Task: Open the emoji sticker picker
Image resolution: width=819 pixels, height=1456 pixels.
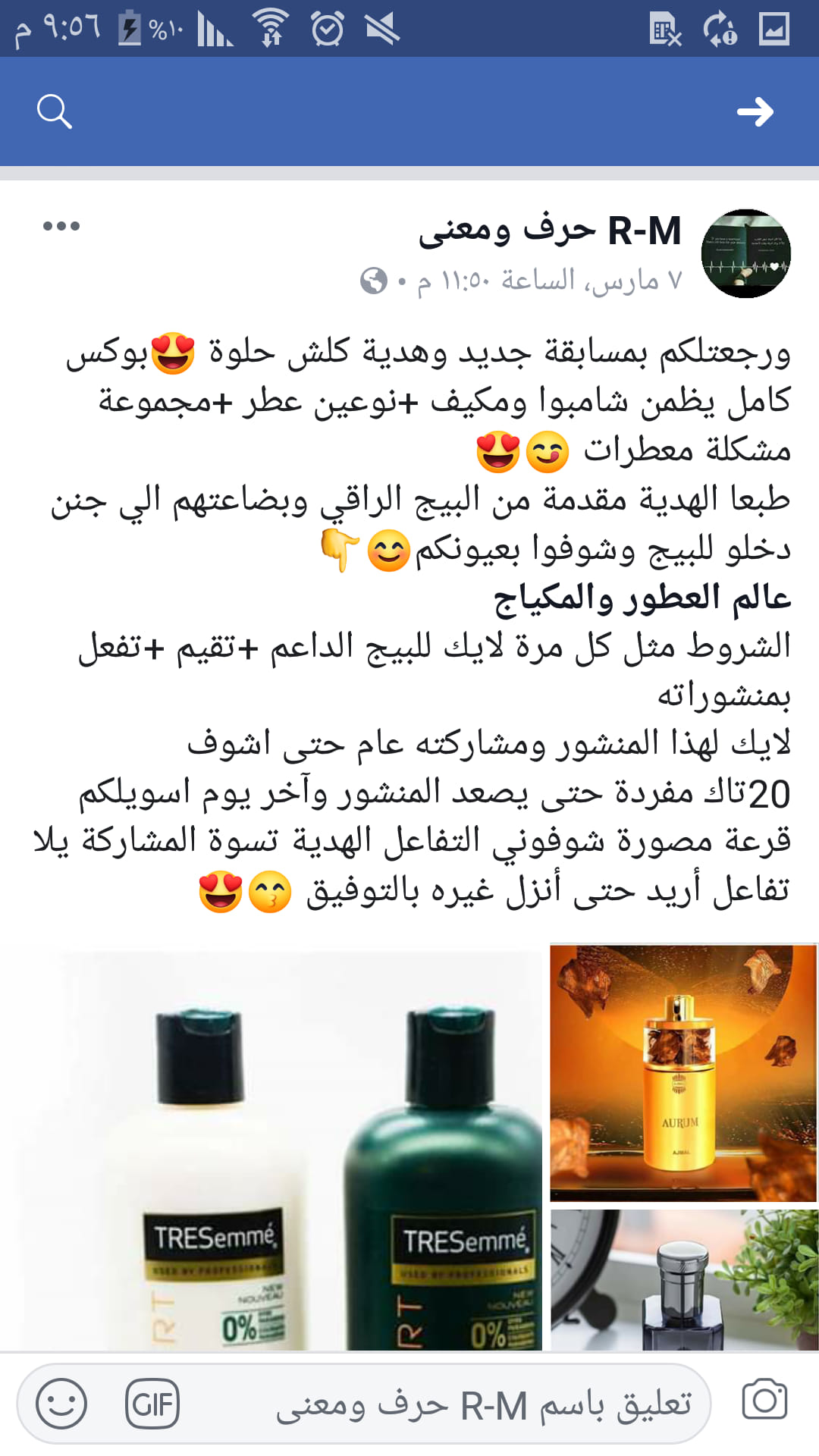Action: 61,1404
